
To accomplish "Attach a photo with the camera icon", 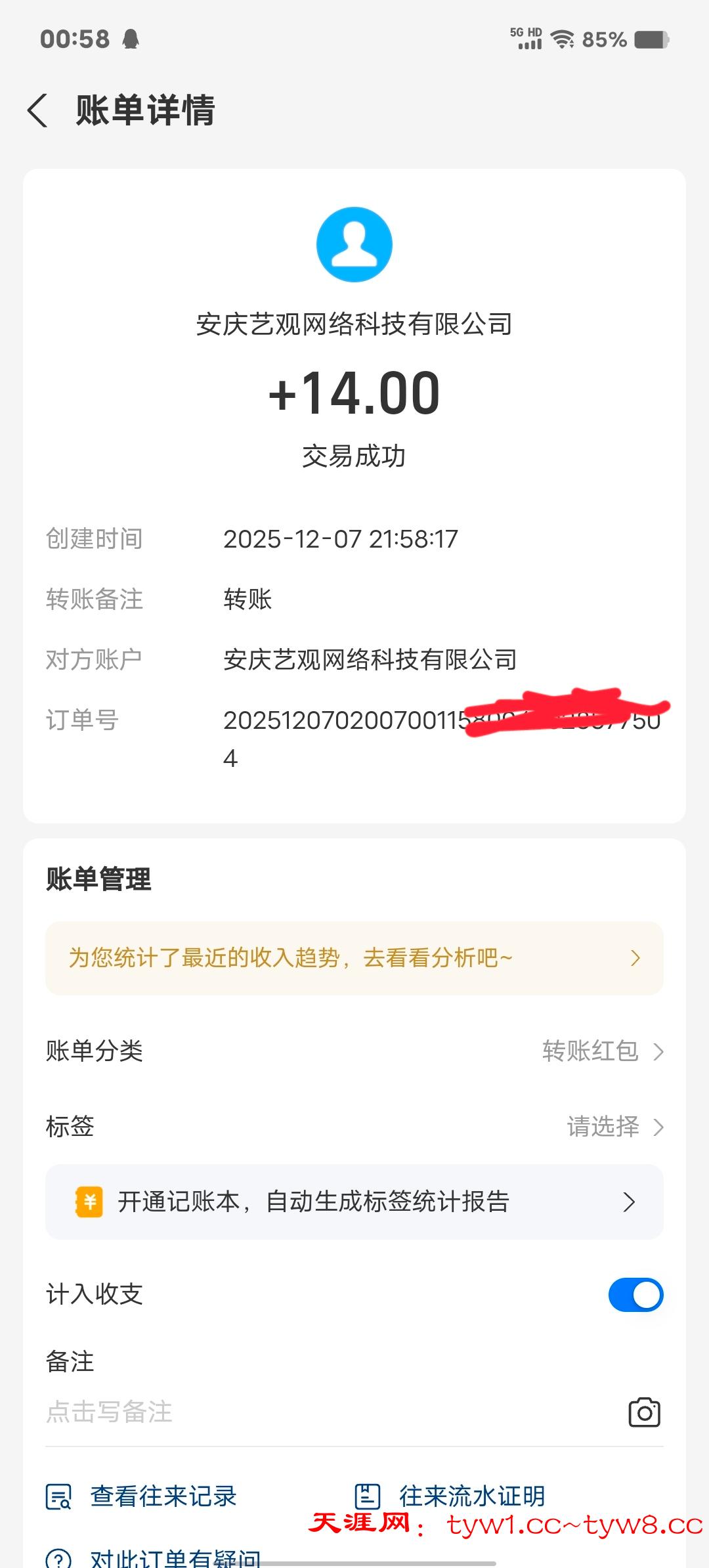I will (x=644, y=1412).
